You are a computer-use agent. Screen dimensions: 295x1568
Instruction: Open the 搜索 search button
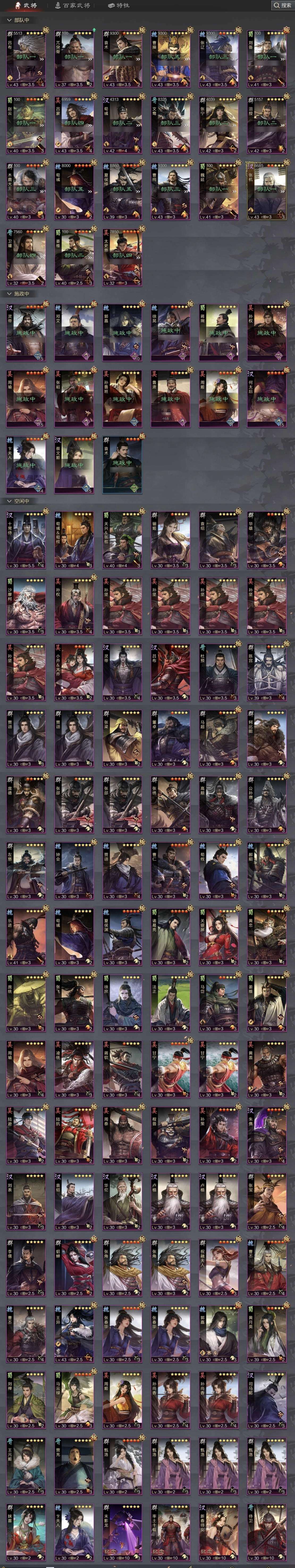tap(282, 6)
